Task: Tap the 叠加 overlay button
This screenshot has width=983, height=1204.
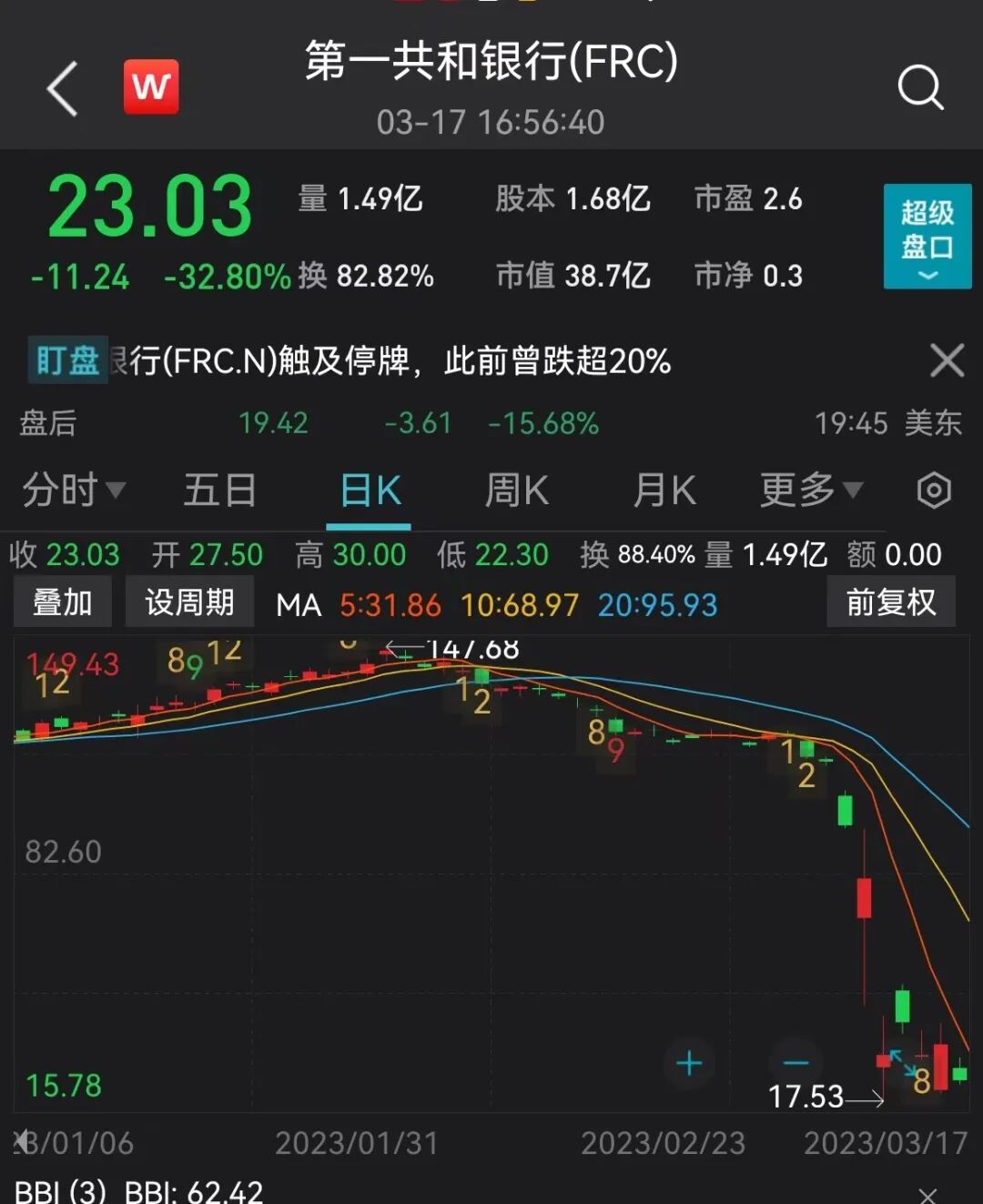Action: click(63, 602)
